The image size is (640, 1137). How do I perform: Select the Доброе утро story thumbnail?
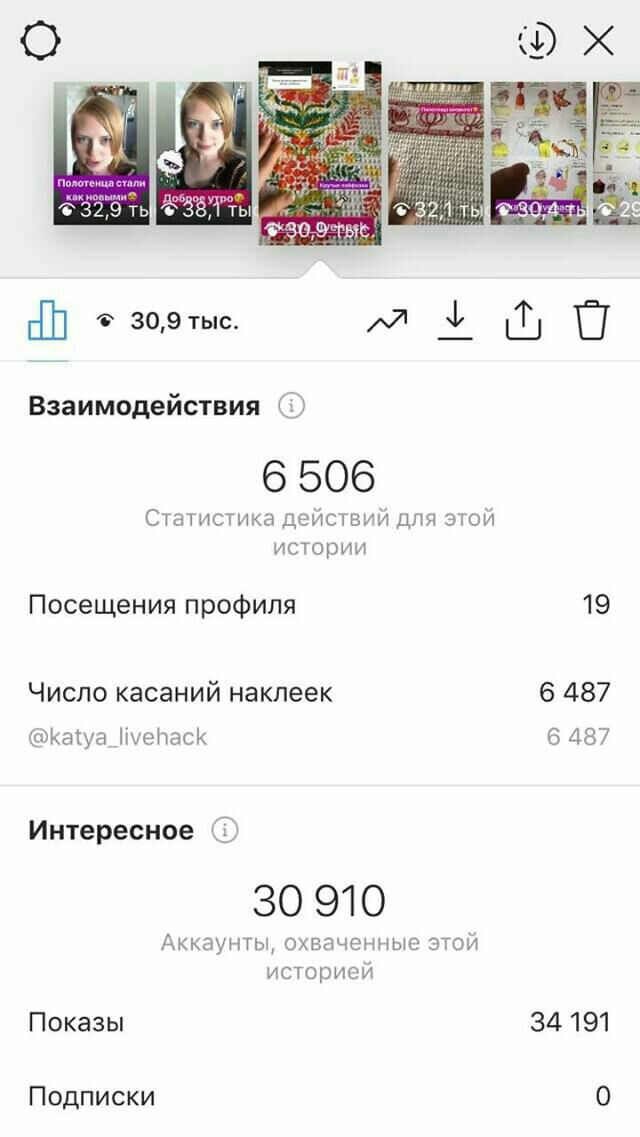coord(204,153)
